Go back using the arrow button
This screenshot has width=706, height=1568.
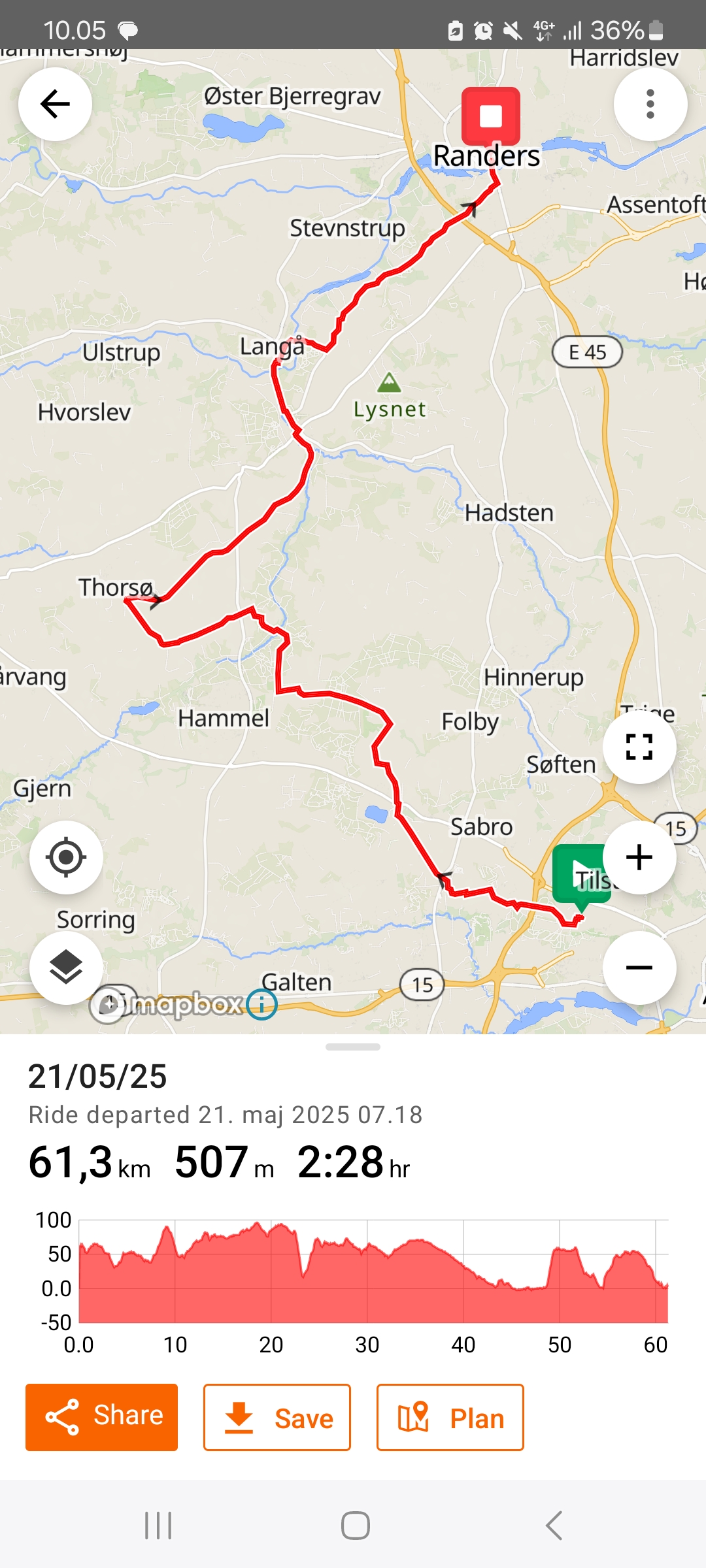[55, 104]
